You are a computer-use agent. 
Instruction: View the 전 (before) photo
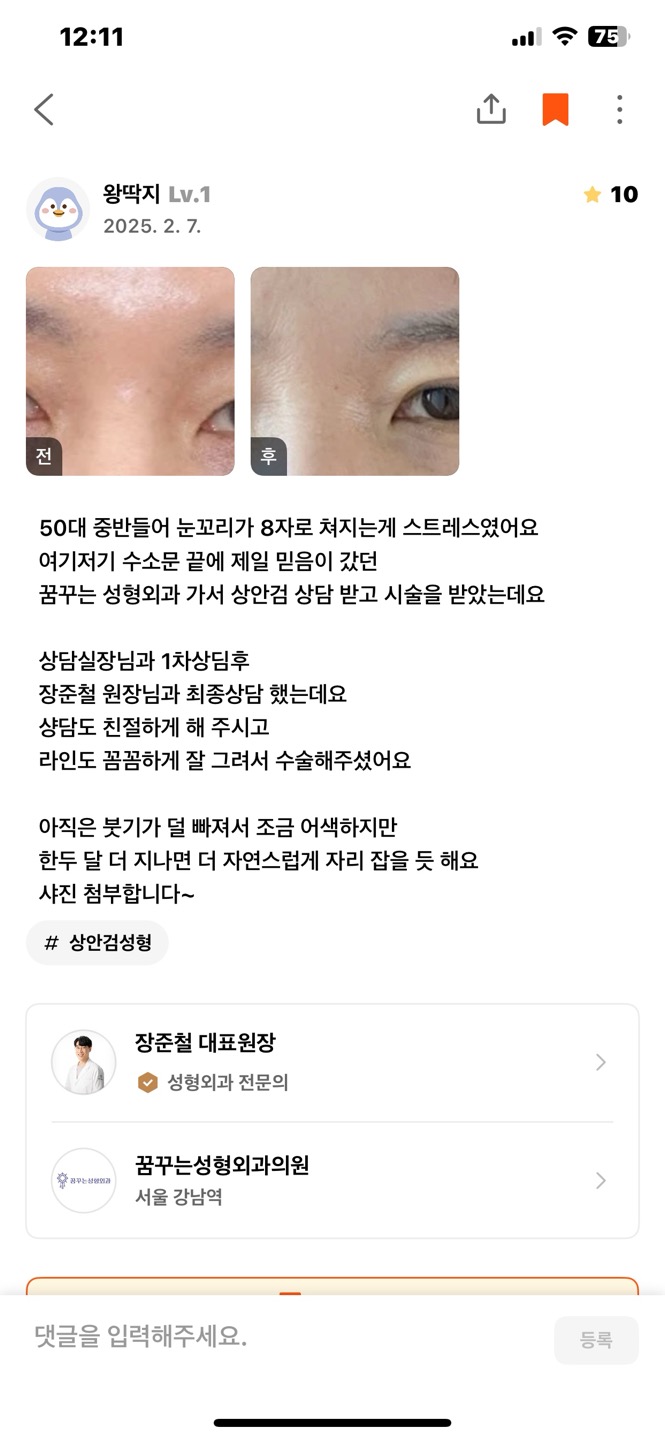click(130, 371)
